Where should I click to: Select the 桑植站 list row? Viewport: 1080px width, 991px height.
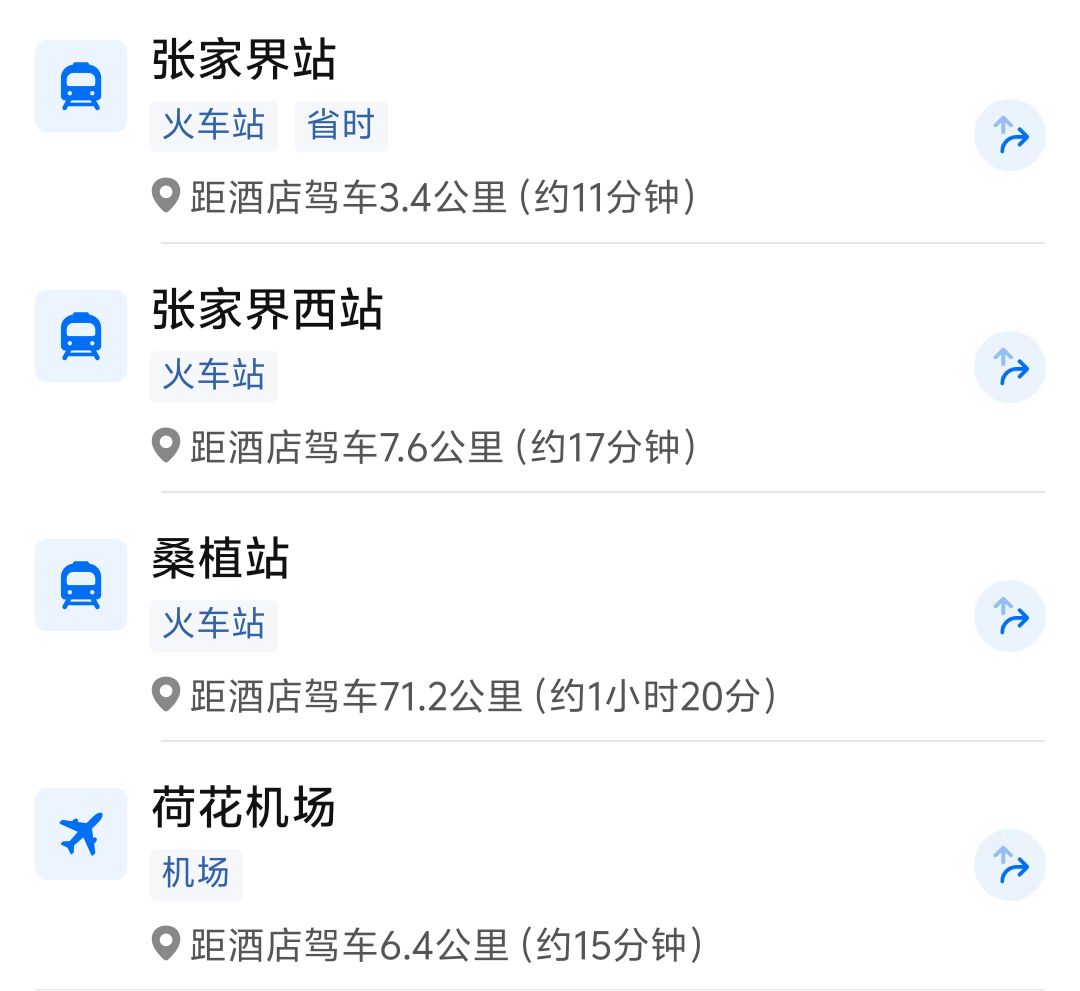coord(221,560)
